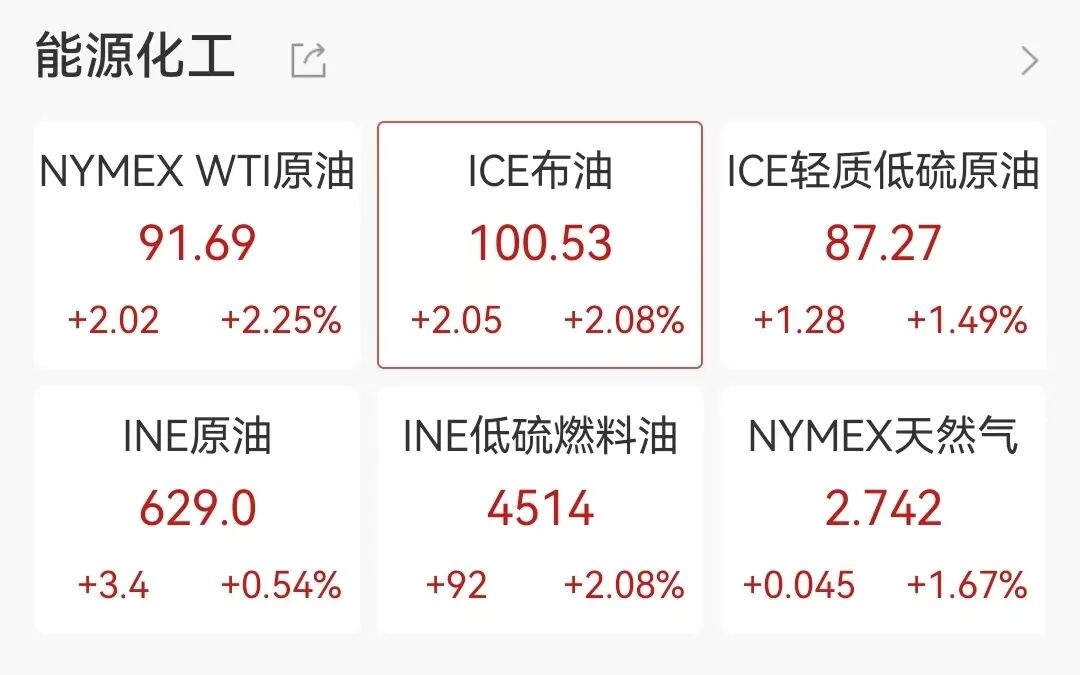Image resolution: width=1080 pixels, height=675 pixels.
Task: Open the NYMEX WTI原油 quote card
Action: click(197, 245)
